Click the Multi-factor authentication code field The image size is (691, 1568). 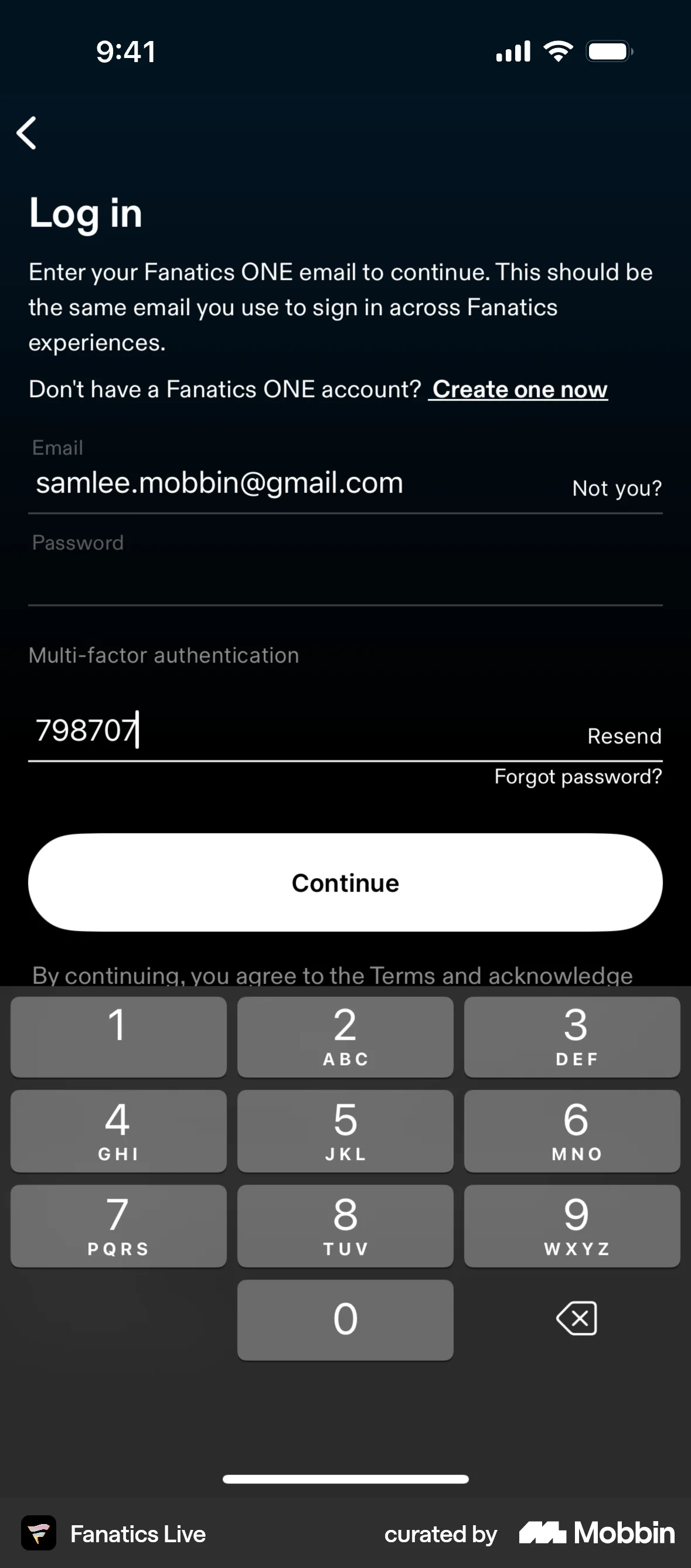coord(244,730)
